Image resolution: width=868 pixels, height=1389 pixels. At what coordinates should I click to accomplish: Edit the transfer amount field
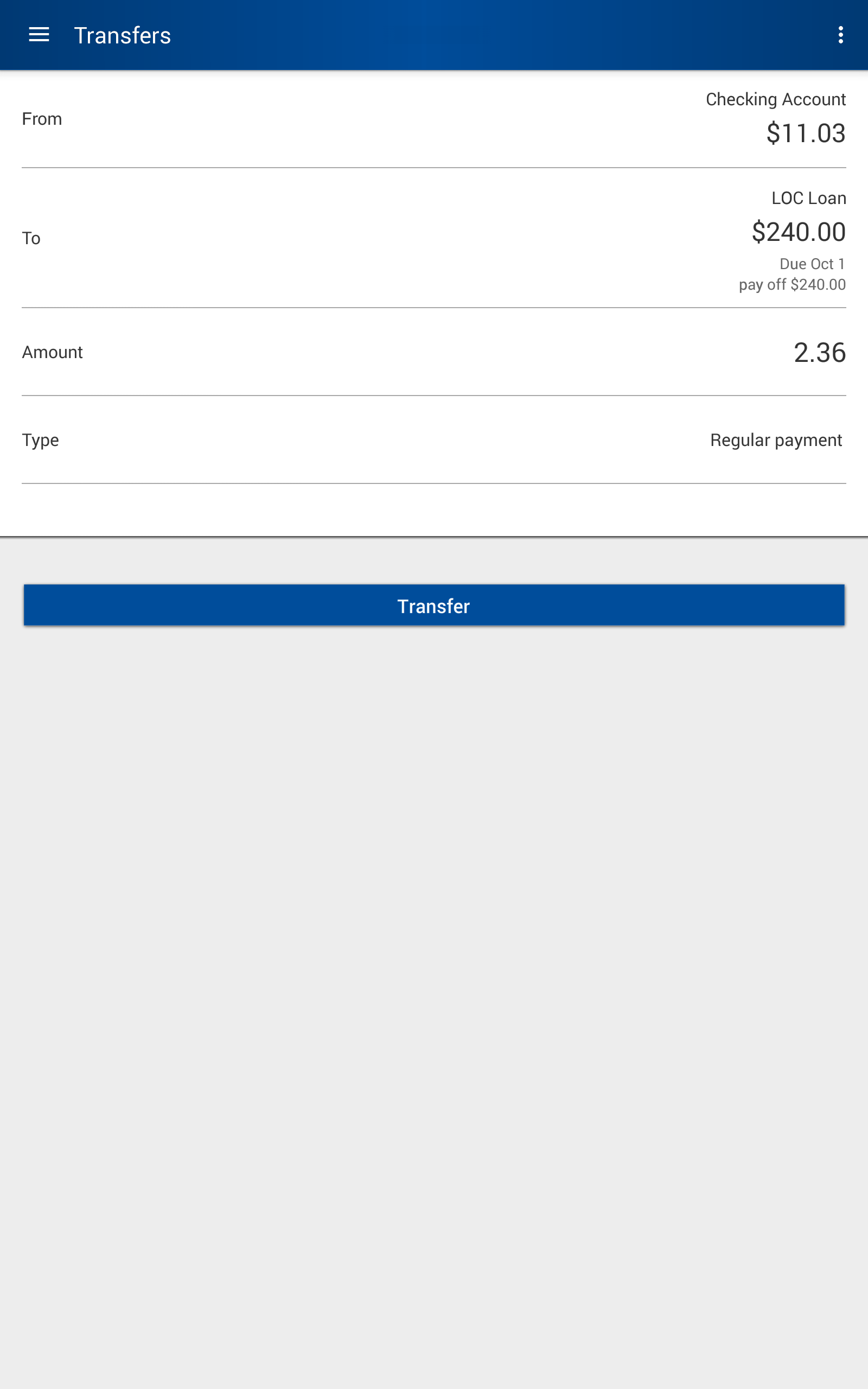pyautogui.click(x=819, y=353)
